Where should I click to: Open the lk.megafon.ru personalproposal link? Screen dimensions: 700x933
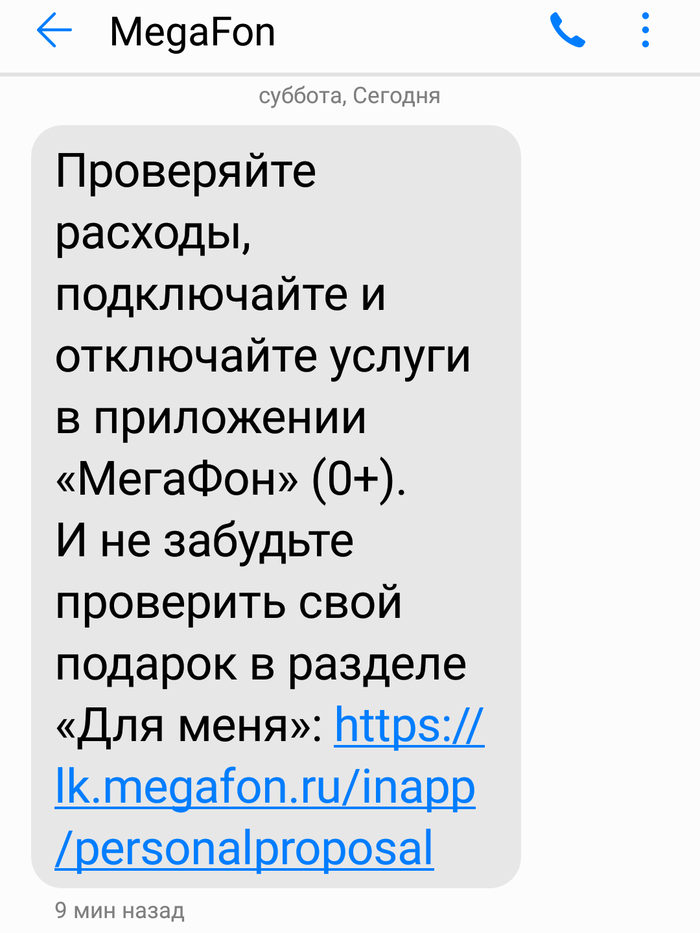pyautogui.click(x=266, y=789)
